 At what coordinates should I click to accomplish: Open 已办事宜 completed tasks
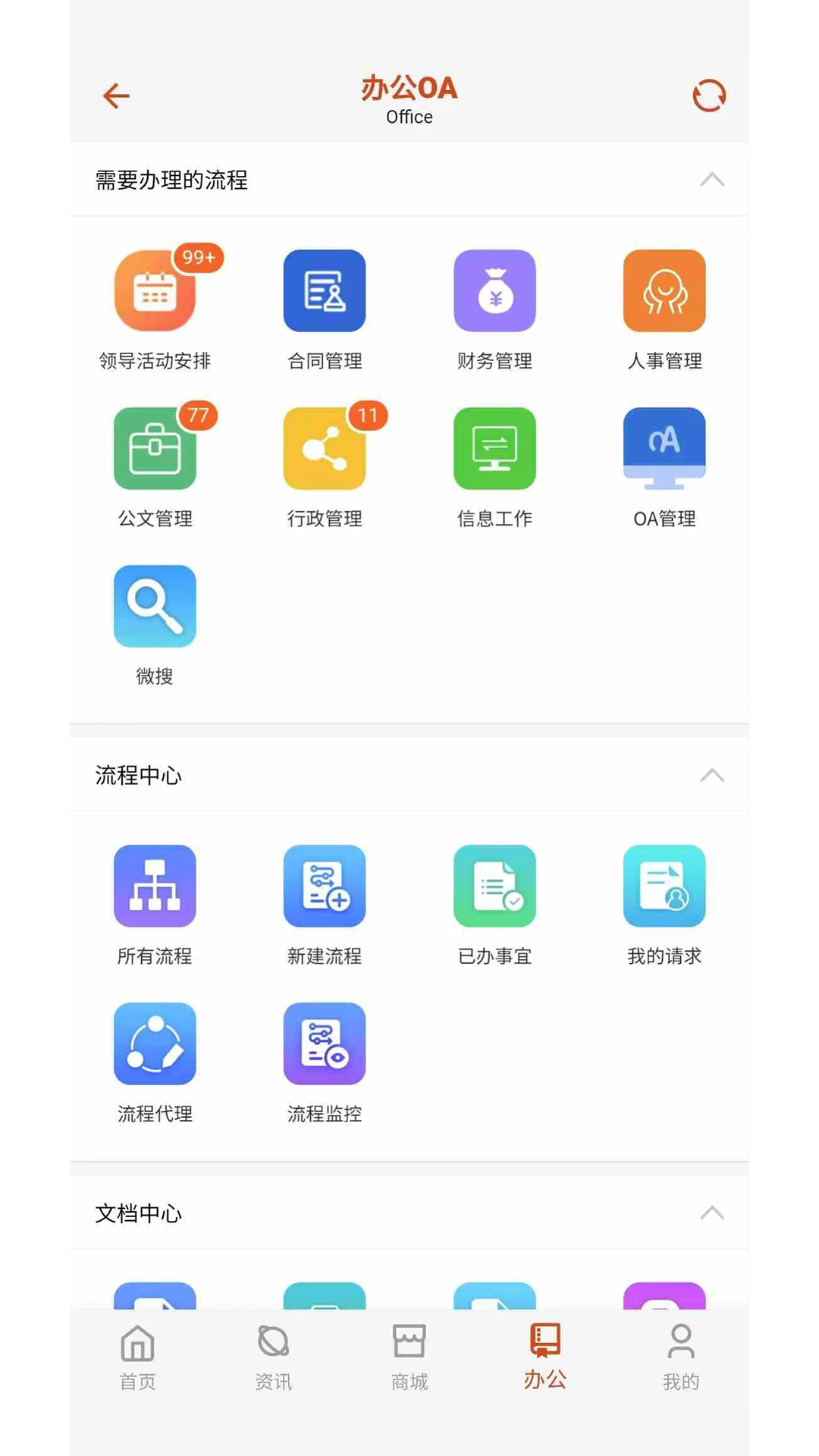[x=494, y=886]
